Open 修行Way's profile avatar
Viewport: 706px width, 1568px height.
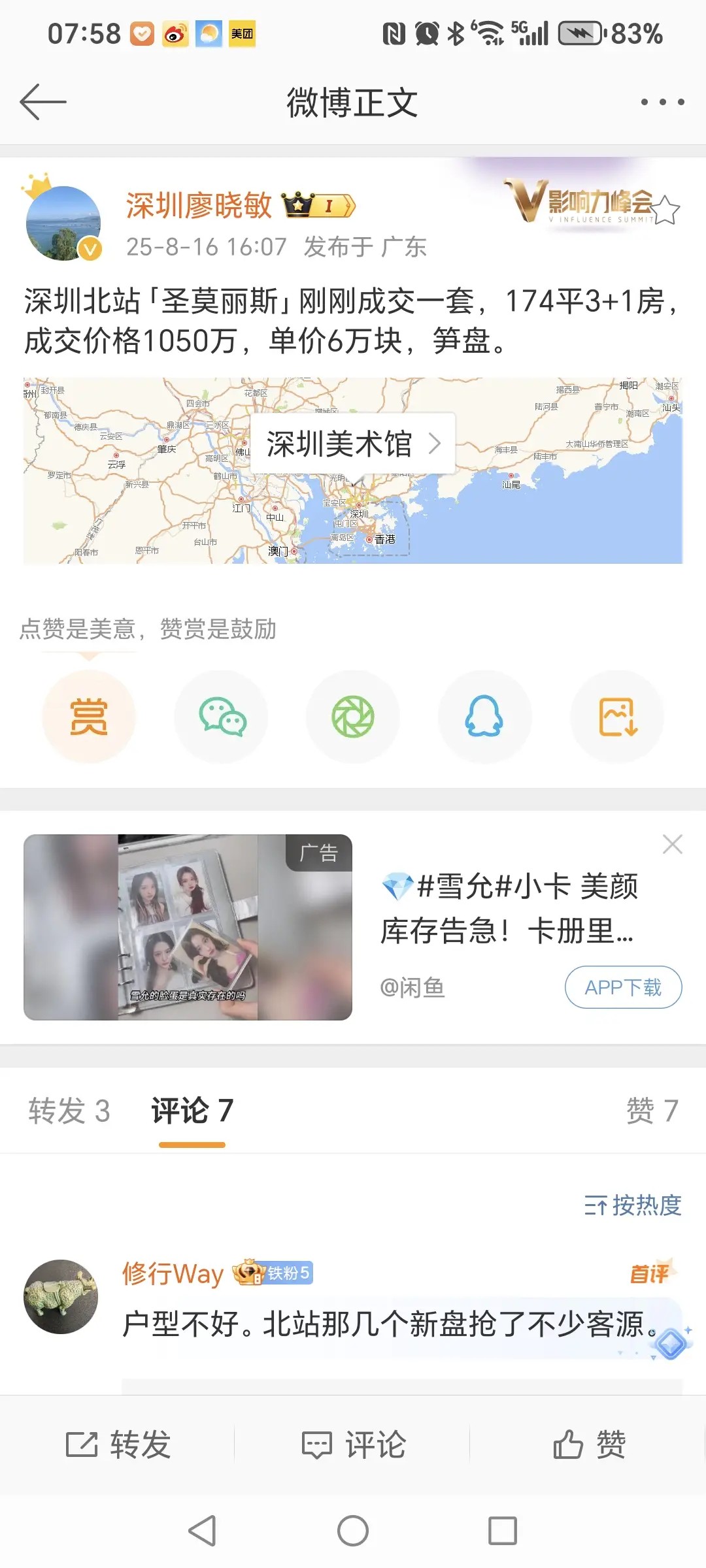(61, 1296)
